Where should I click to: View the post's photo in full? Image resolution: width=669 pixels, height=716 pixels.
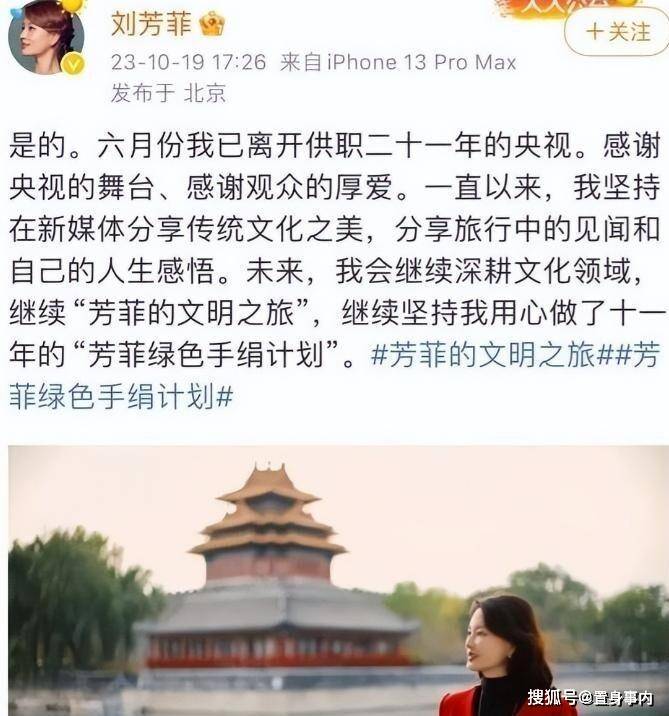point(334,580)
